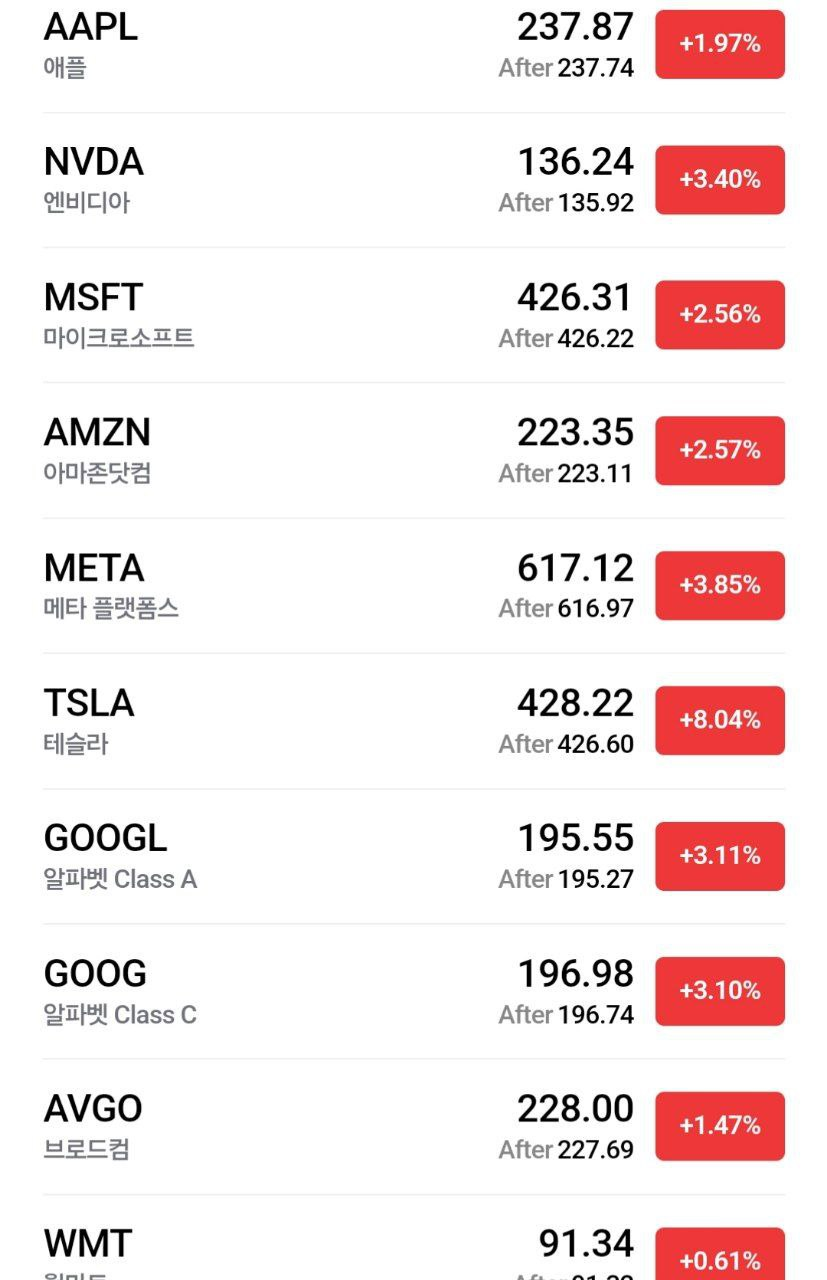This screenshot has height=1280, width=827.
Task: Open the WMT stock row
Action: (300, 1250)
